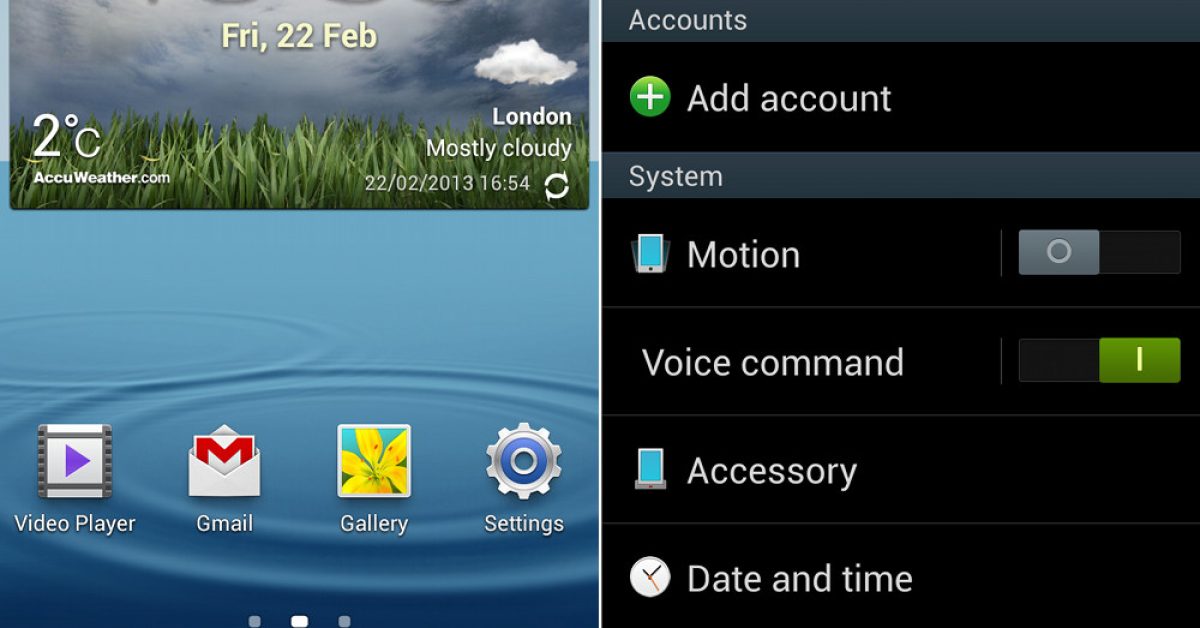The height and width of the screenshot is (628, 1200).
Task: Select the middle home page indicator
Action: coord(299,621)
